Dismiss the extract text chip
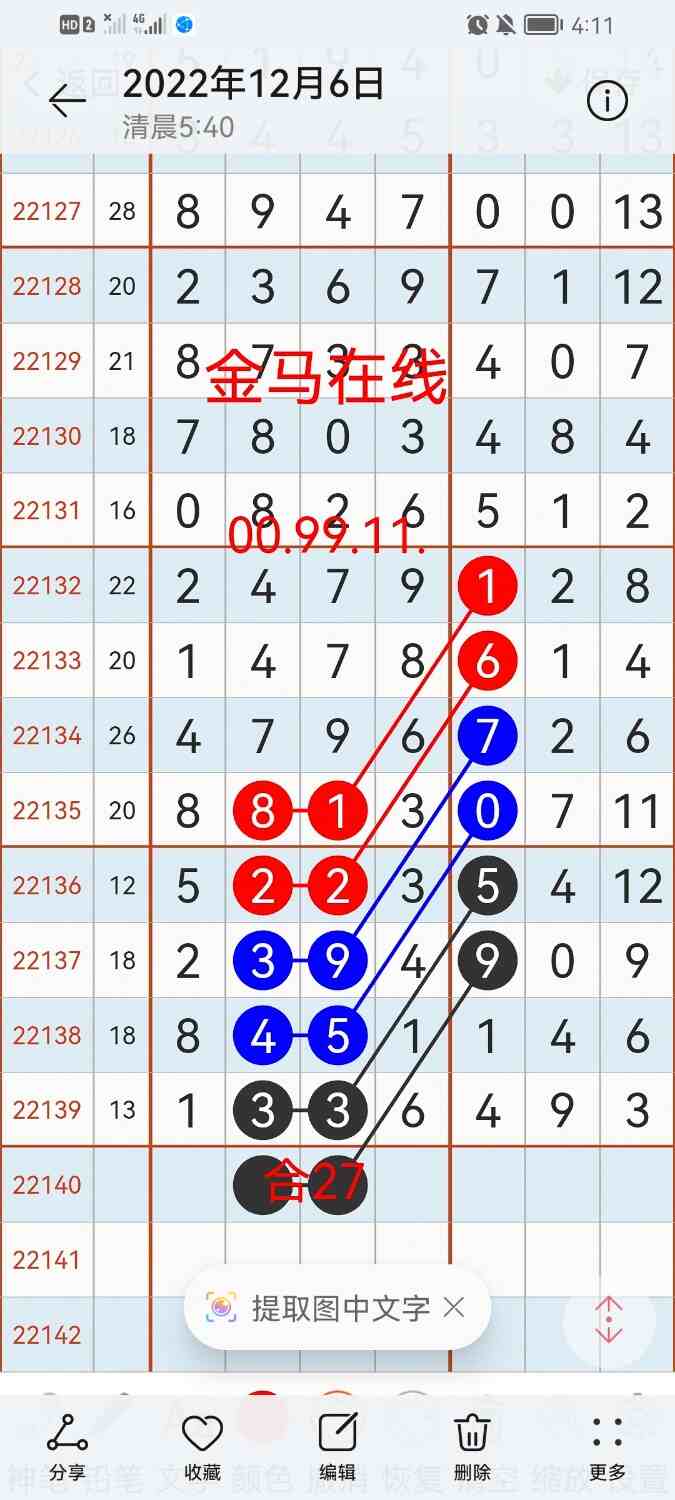This screenshot has width=675, height=1500. click(x=454, y=1307)
